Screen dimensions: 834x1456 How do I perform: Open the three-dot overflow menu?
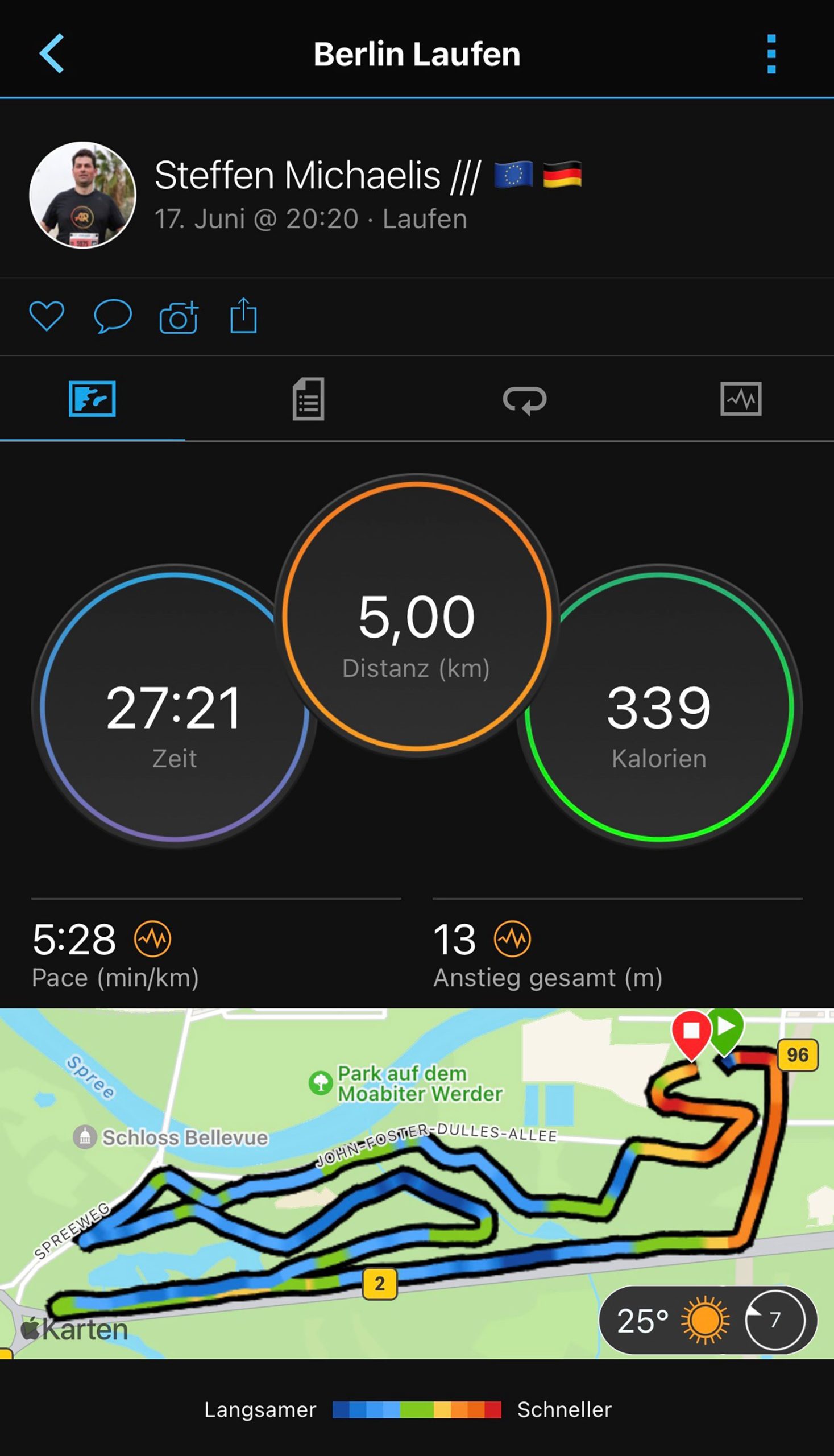[771, 54]
